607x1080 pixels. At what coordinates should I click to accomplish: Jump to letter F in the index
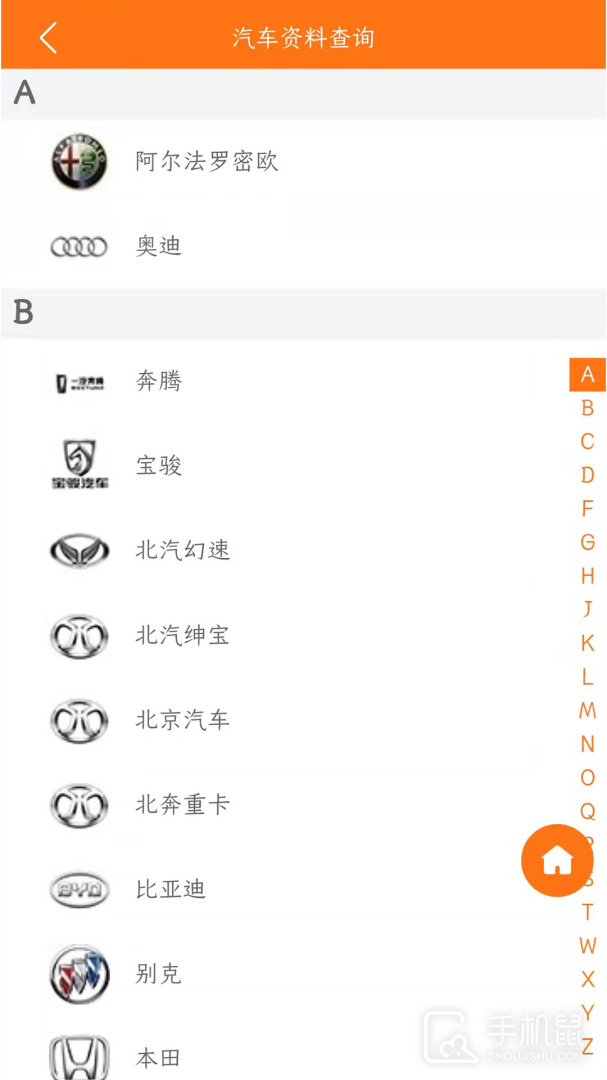(x=587, y=509)
